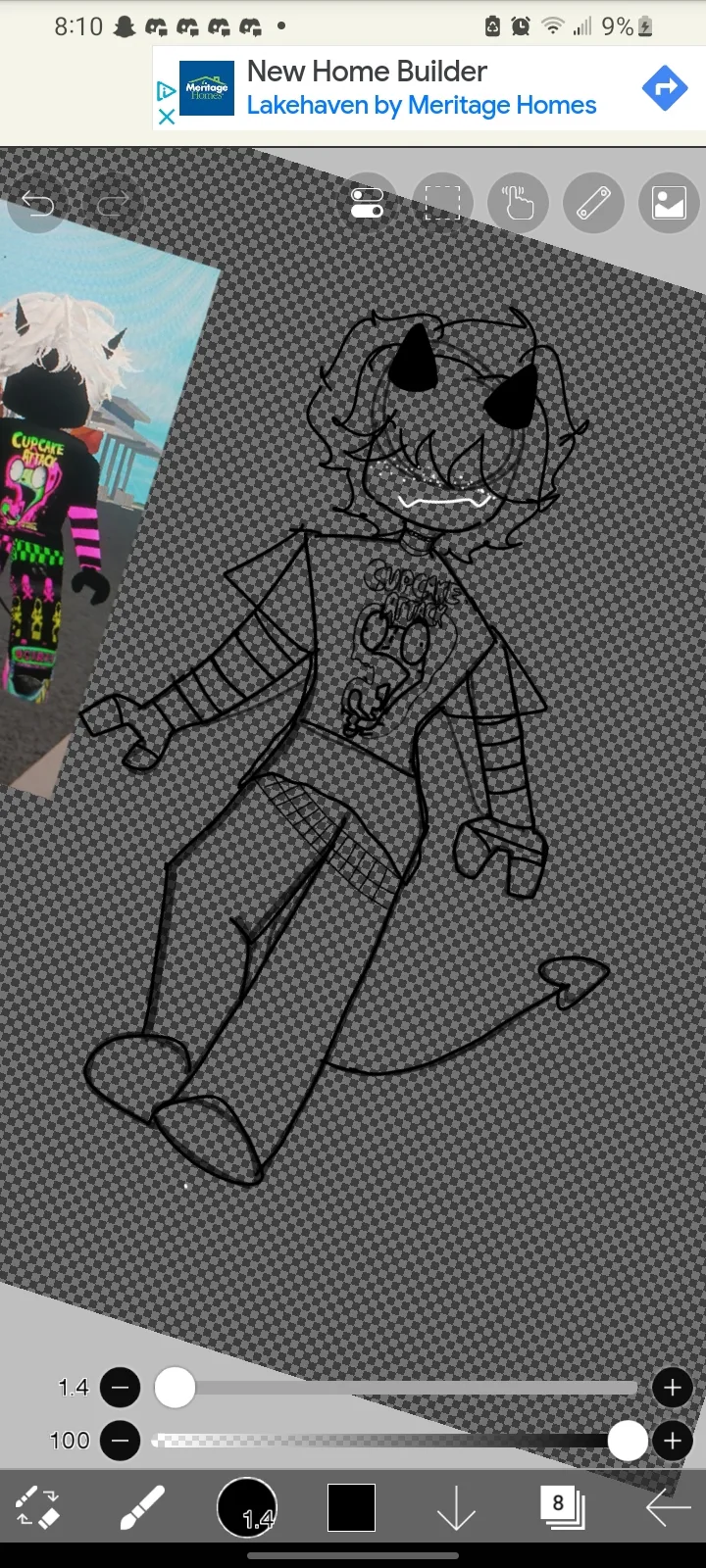Viewport: 706px width, 1568px height.
Task: Open the brush tool selector
Action: (x=142, y=1507)
